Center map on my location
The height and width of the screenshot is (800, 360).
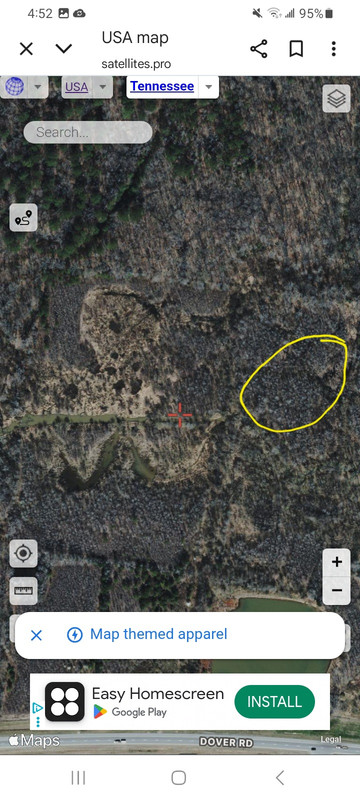click(23, 554)
